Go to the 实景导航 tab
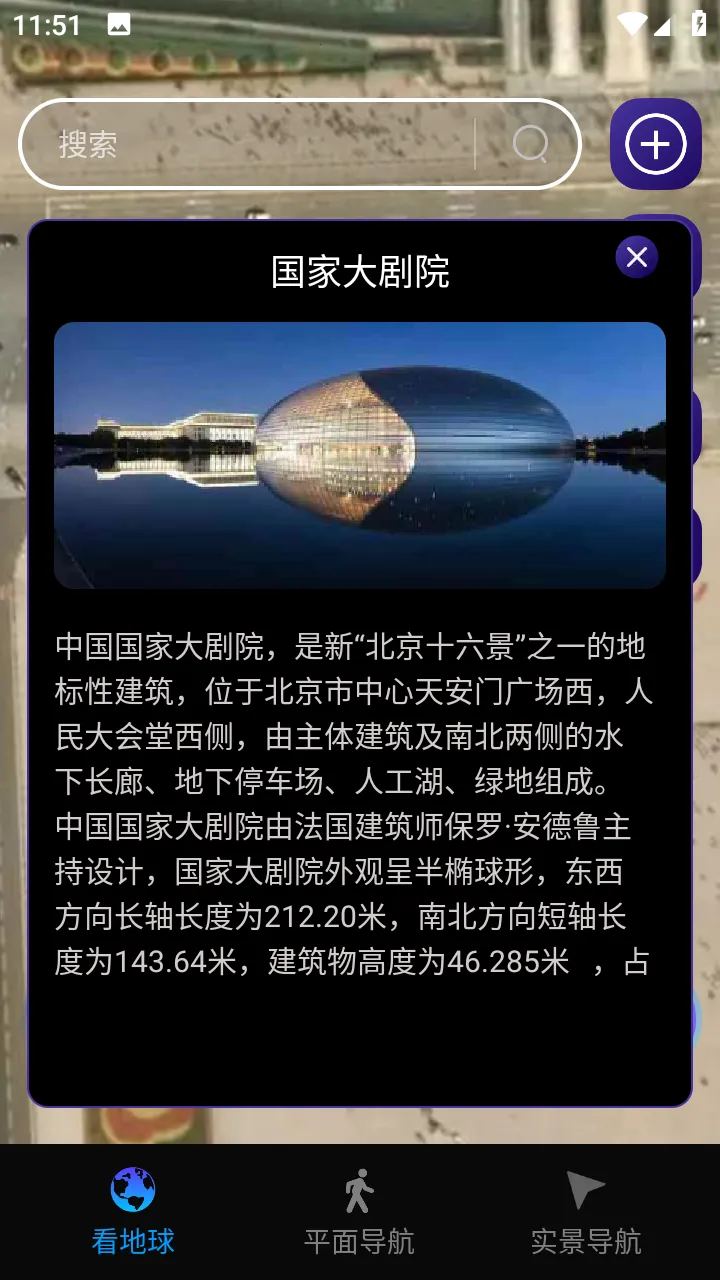720x1280 pixels. tap(585, 1212)
